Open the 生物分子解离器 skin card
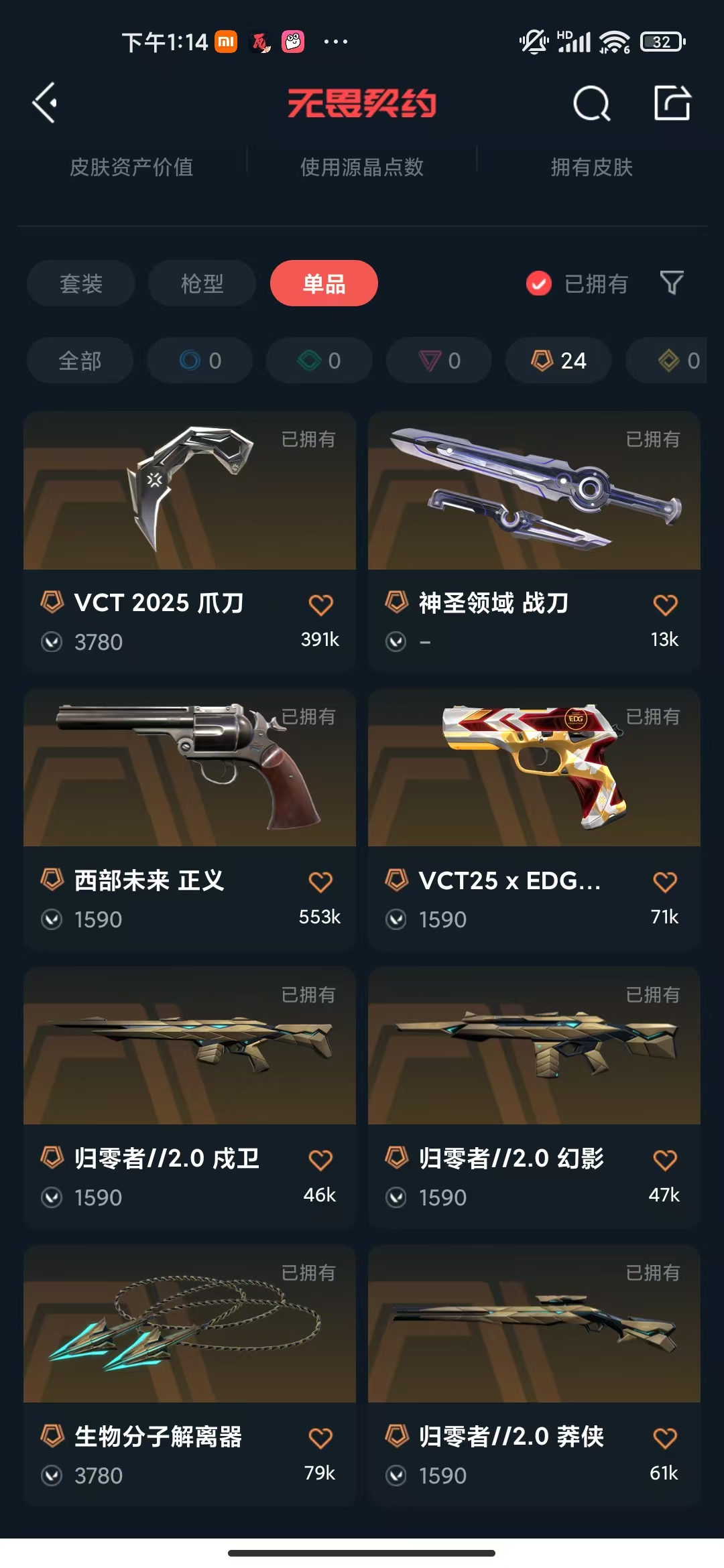 coord(190,1375)
